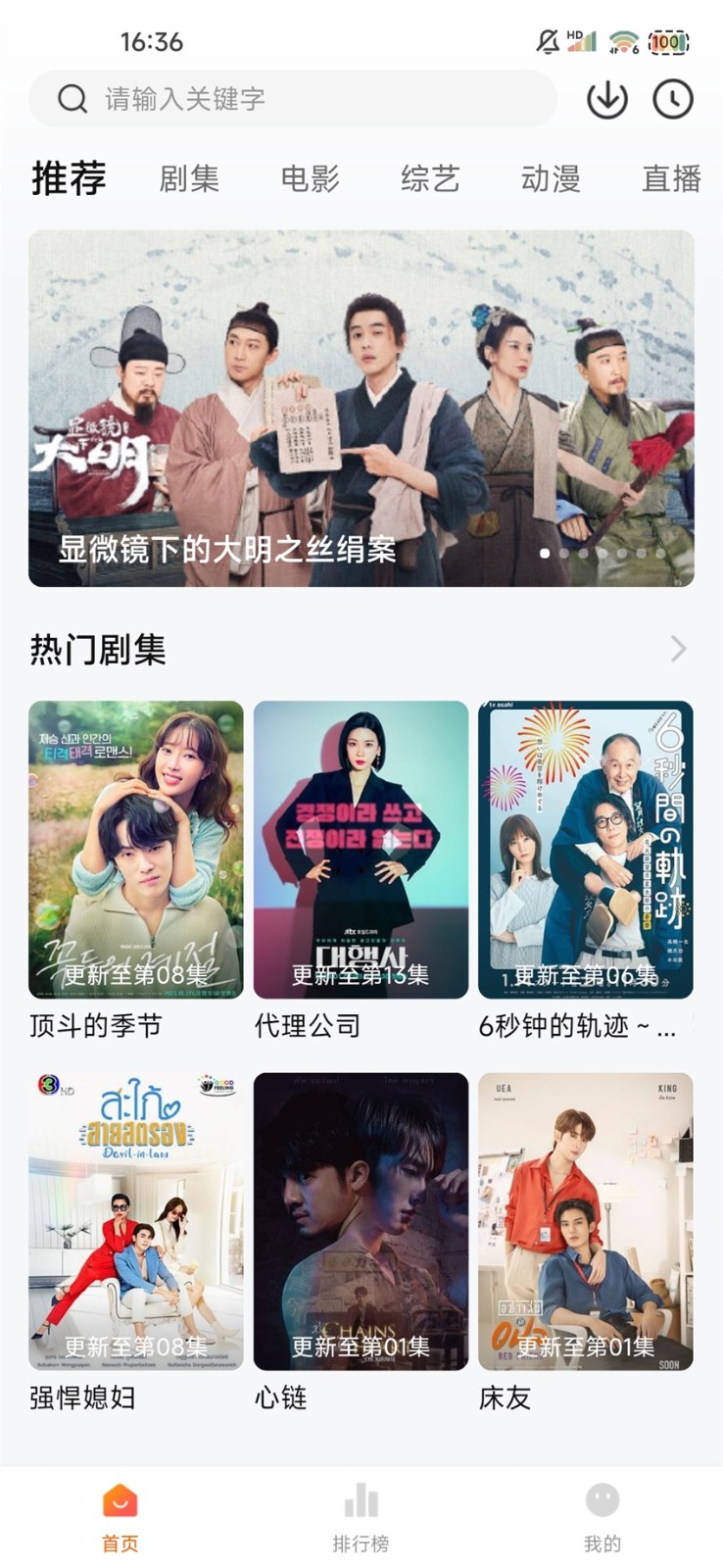Select the first carousel indicator dot
Screen dimensions: 723x1568
click(546, 554)
